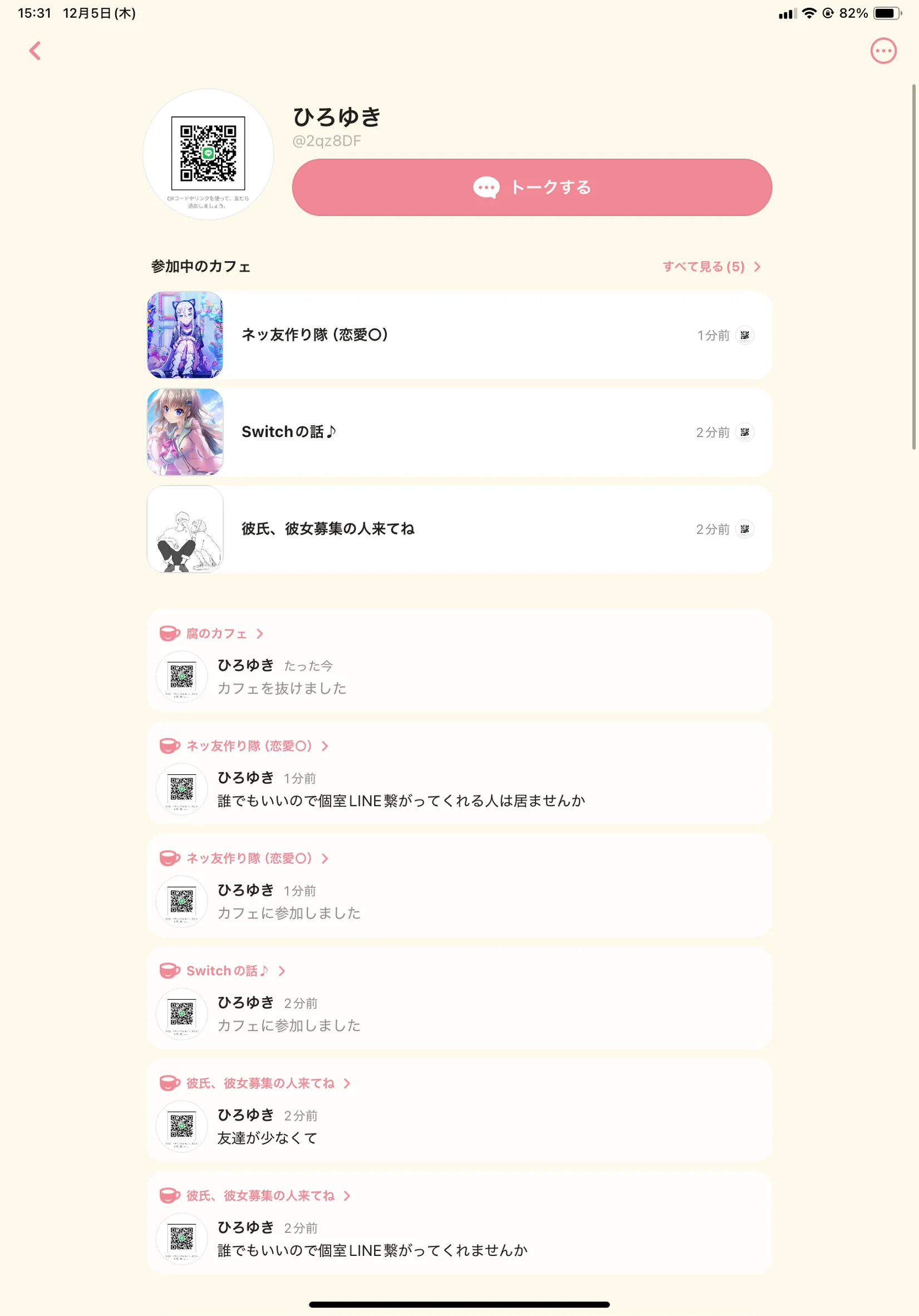Tap the トークする button
919x1316 pixels.
(532, 188)
